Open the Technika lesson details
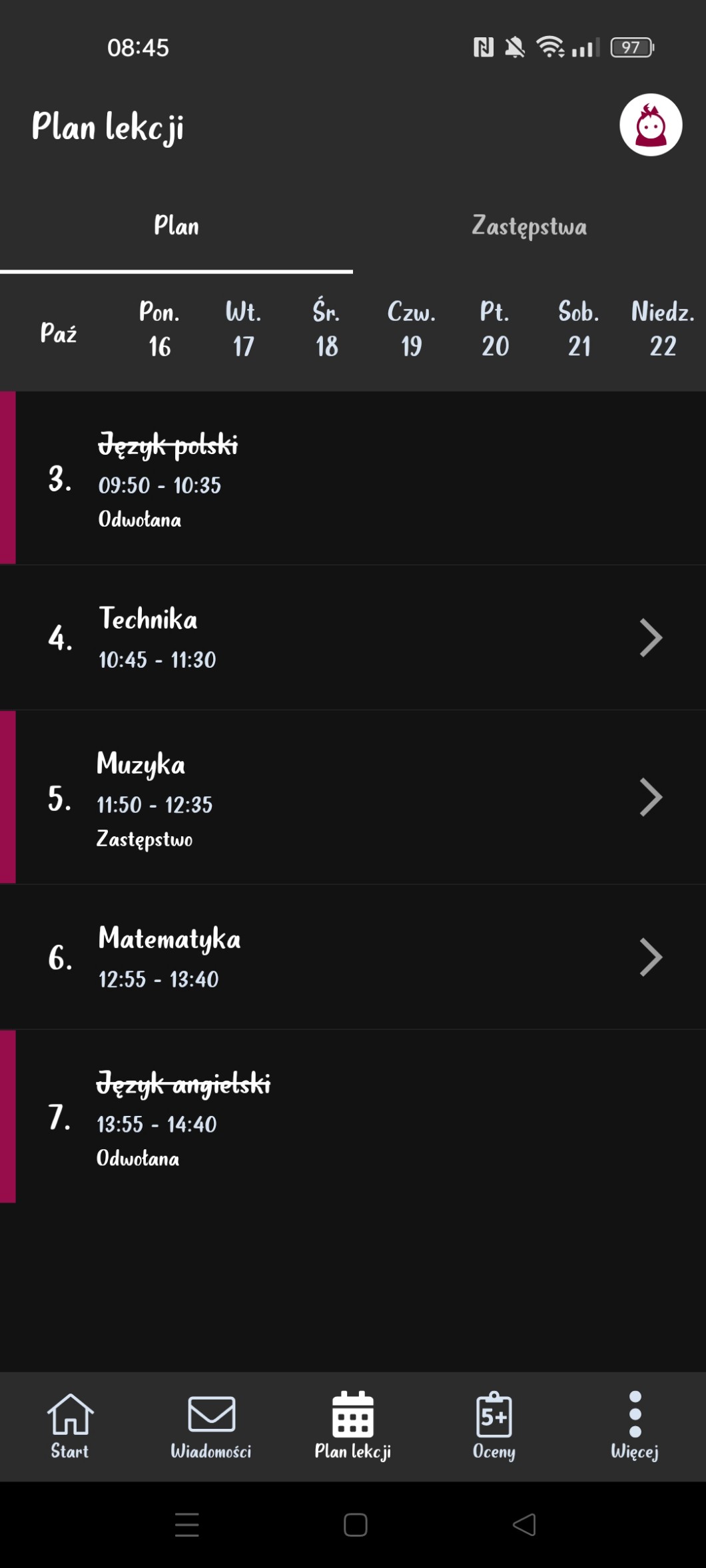 353,638
